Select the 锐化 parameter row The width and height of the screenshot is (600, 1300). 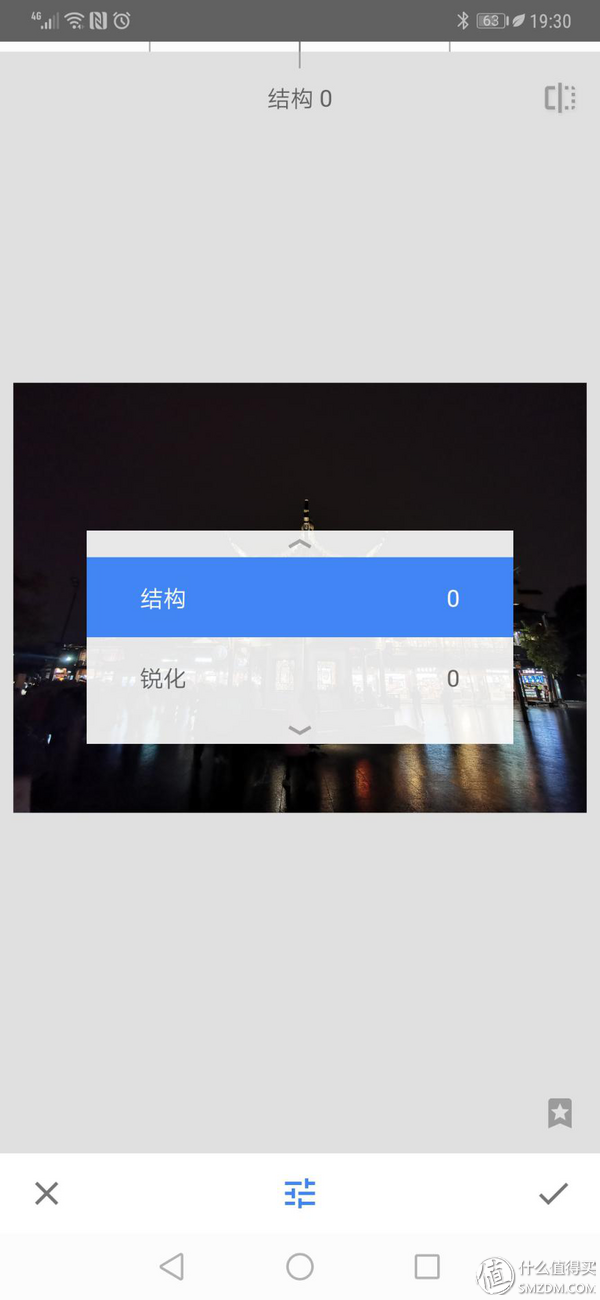pos(299,679)
